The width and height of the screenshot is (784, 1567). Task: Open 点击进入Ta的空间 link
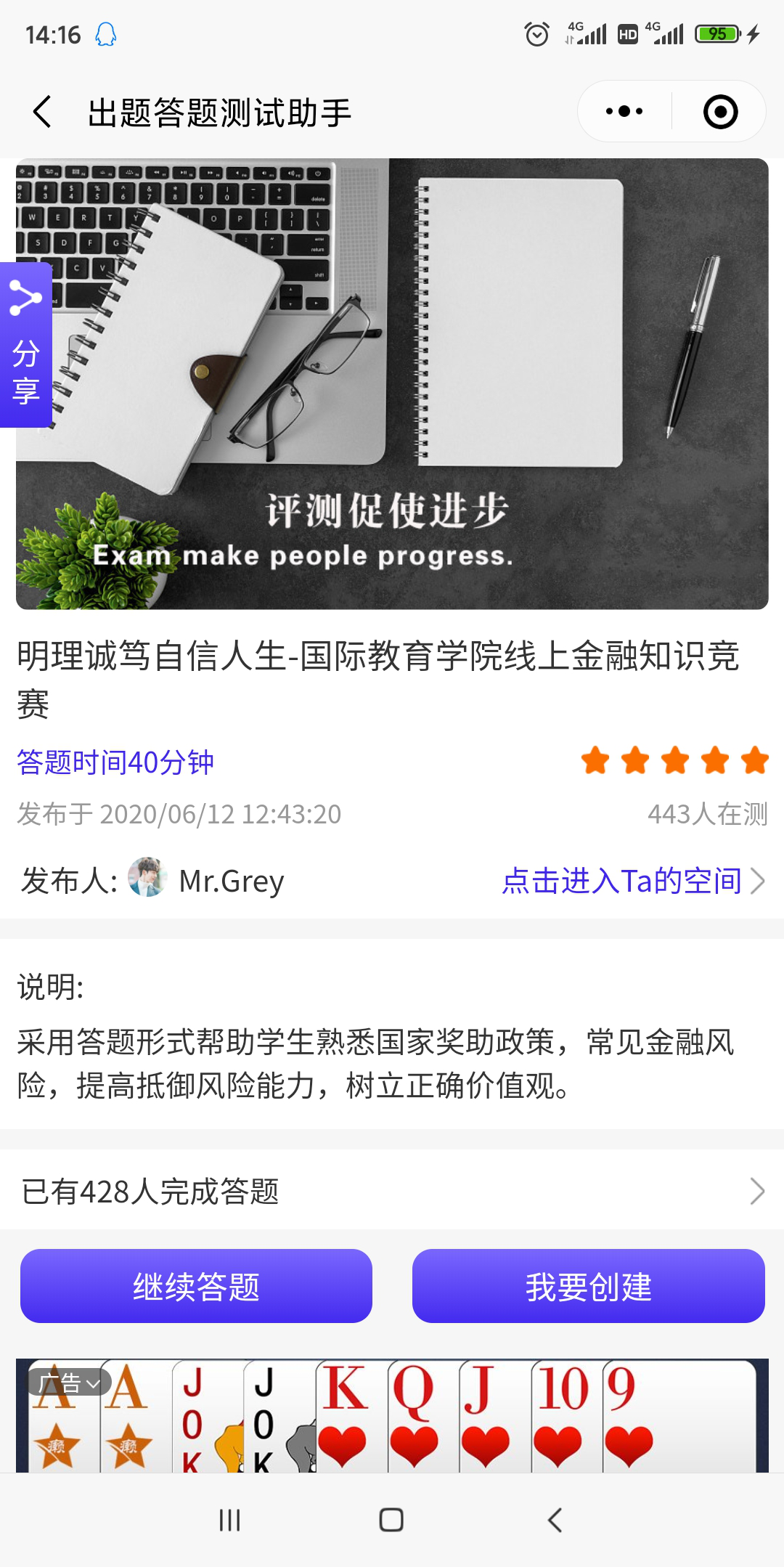pyautogui.click(x=632, y=881)
